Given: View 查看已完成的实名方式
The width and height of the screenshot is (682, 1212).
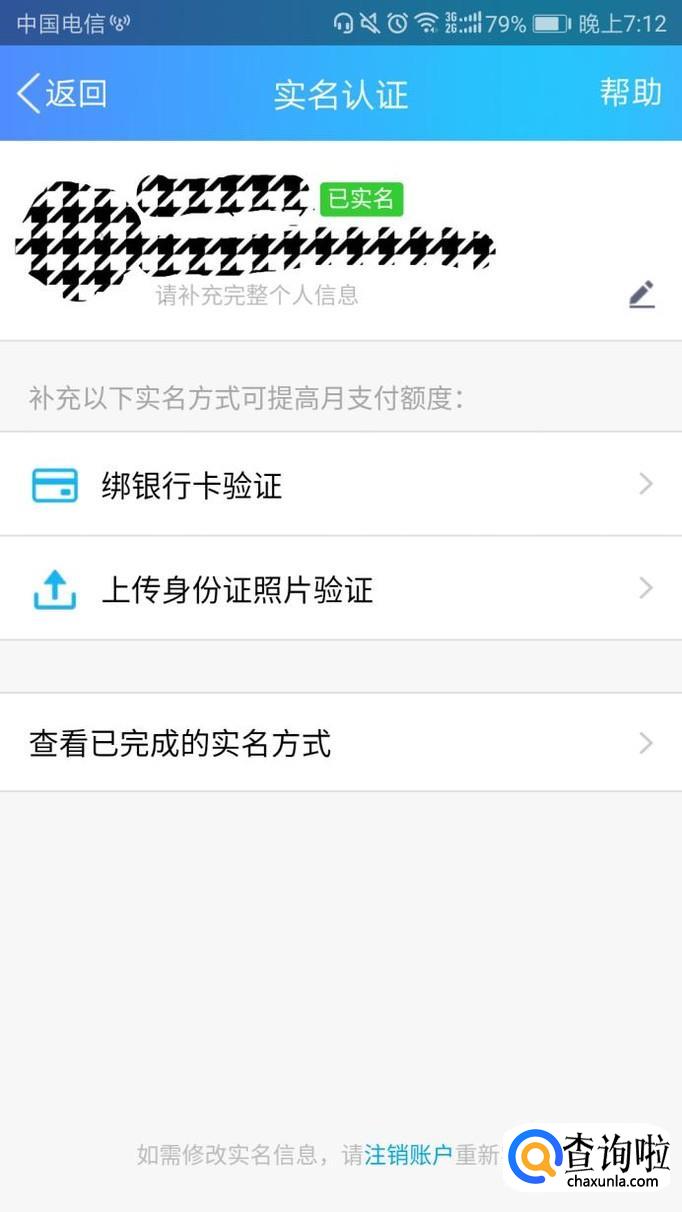Looking at the screenshot, I should [x=340, y=743].
